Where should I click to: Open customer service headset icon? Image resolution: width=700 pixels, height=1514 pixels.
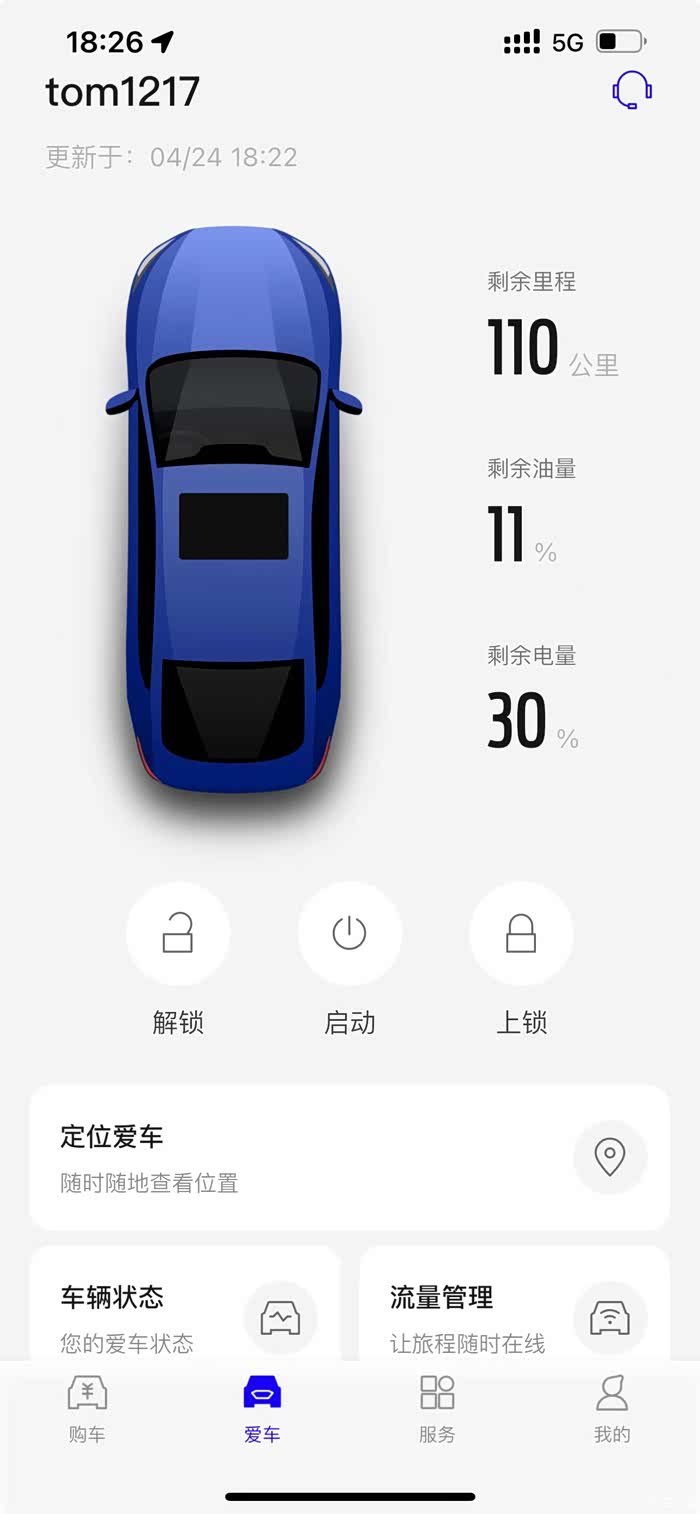click(x=632, y=90)
